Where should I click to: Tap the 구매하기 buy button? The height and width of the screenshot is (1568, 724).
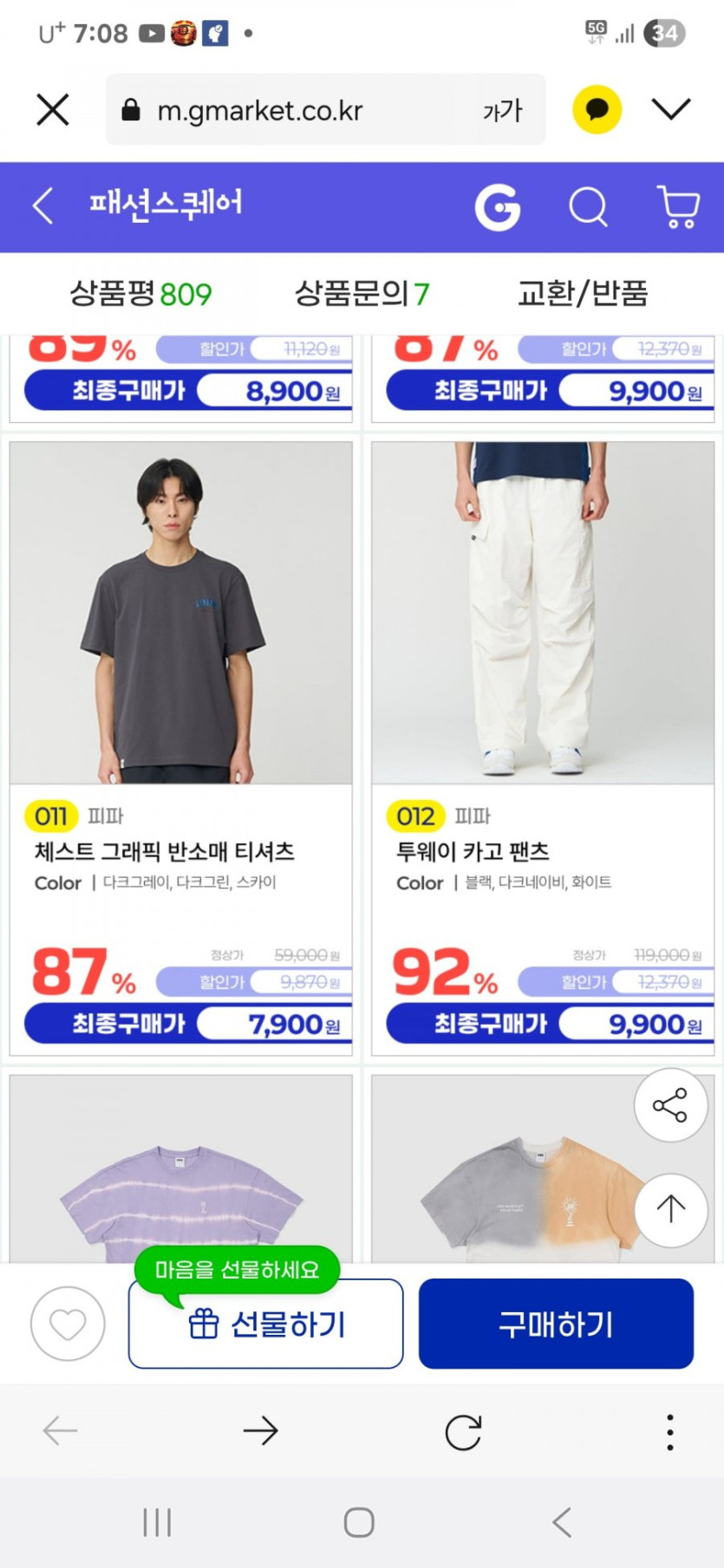556,1324
